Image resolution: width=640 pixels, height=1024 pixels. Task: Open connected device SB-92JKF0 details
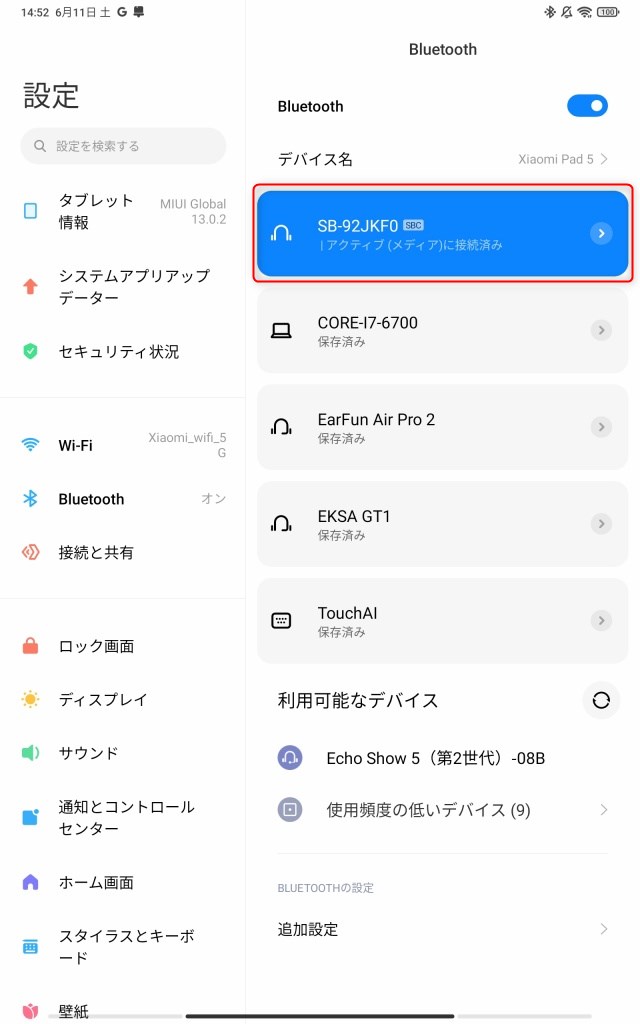point(442,233)
